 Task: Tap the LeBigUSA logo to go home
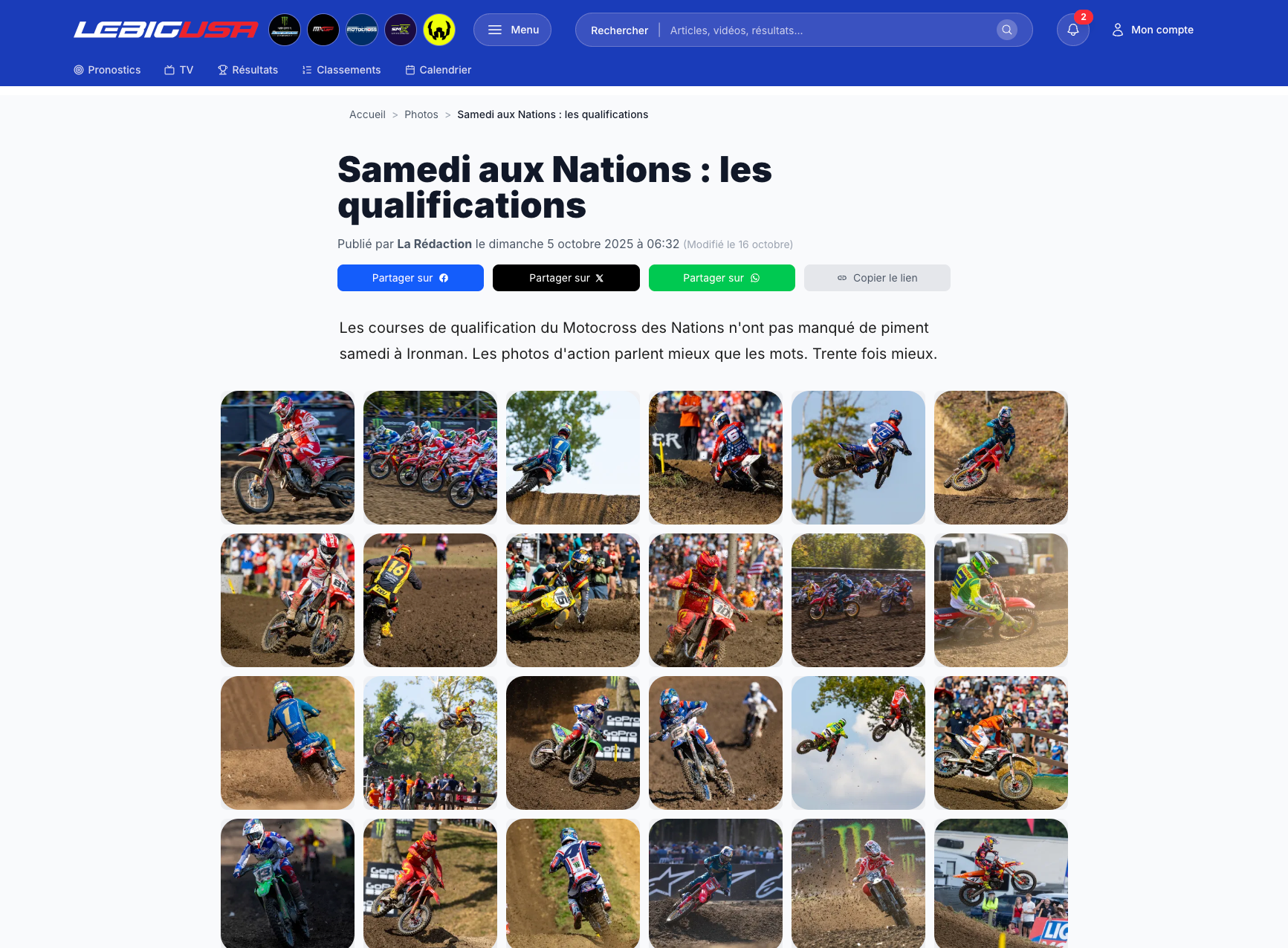[x=166, y=30]
